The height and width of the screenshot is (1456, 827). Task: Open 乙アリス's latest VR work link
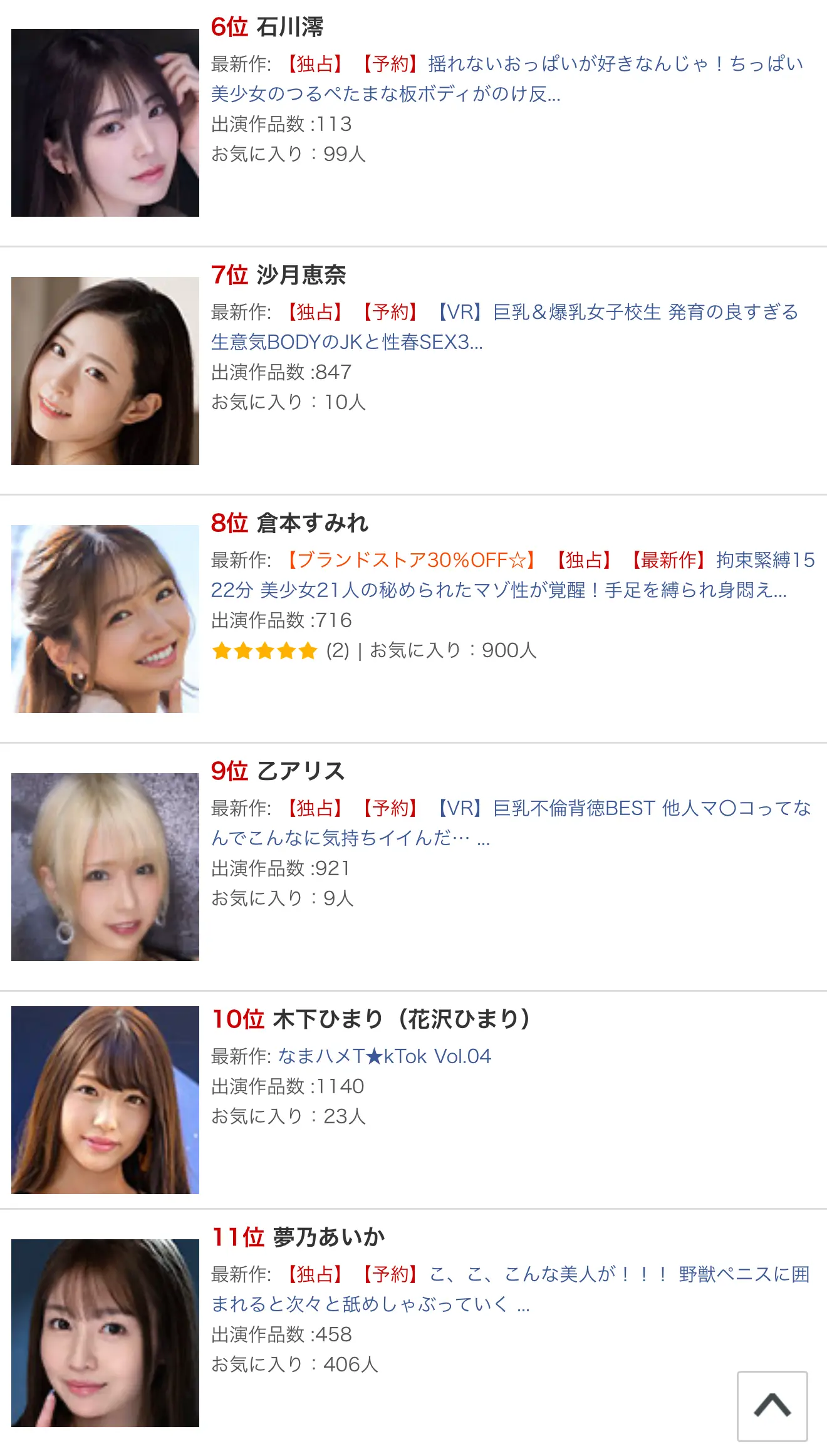[511, 823]
